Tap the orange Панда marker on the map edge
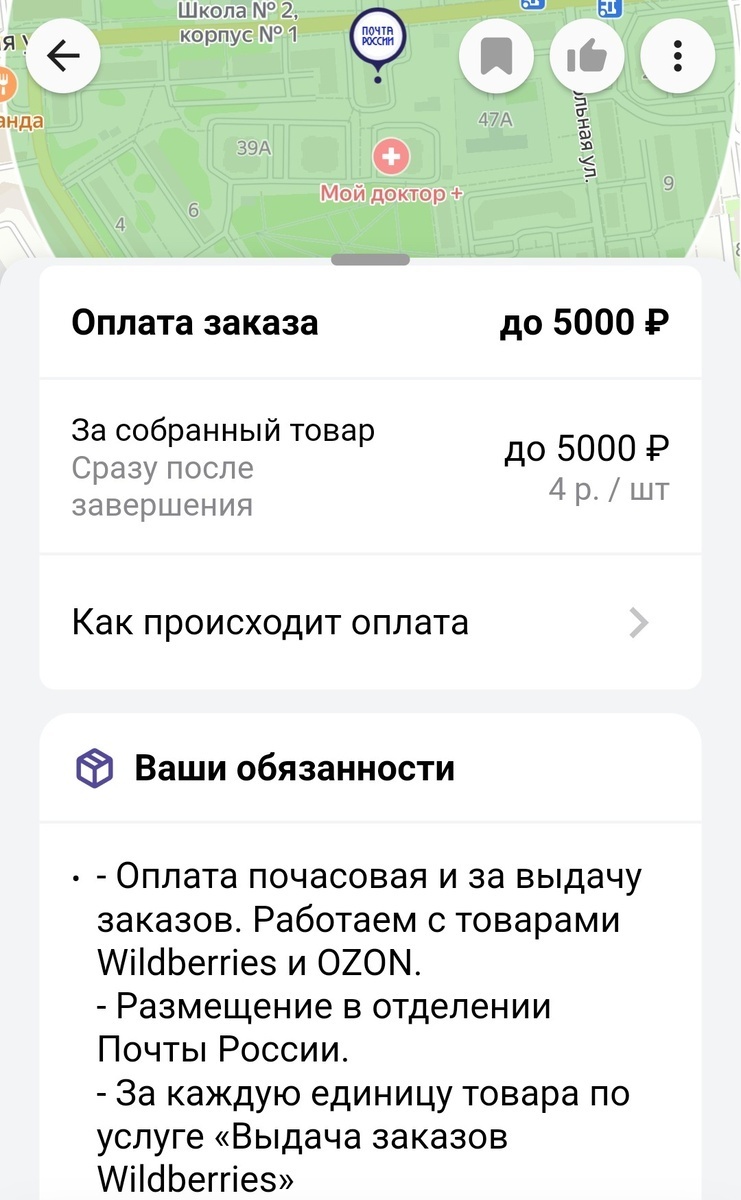This screenshot has width=741, height=1200. pos(8,83)
